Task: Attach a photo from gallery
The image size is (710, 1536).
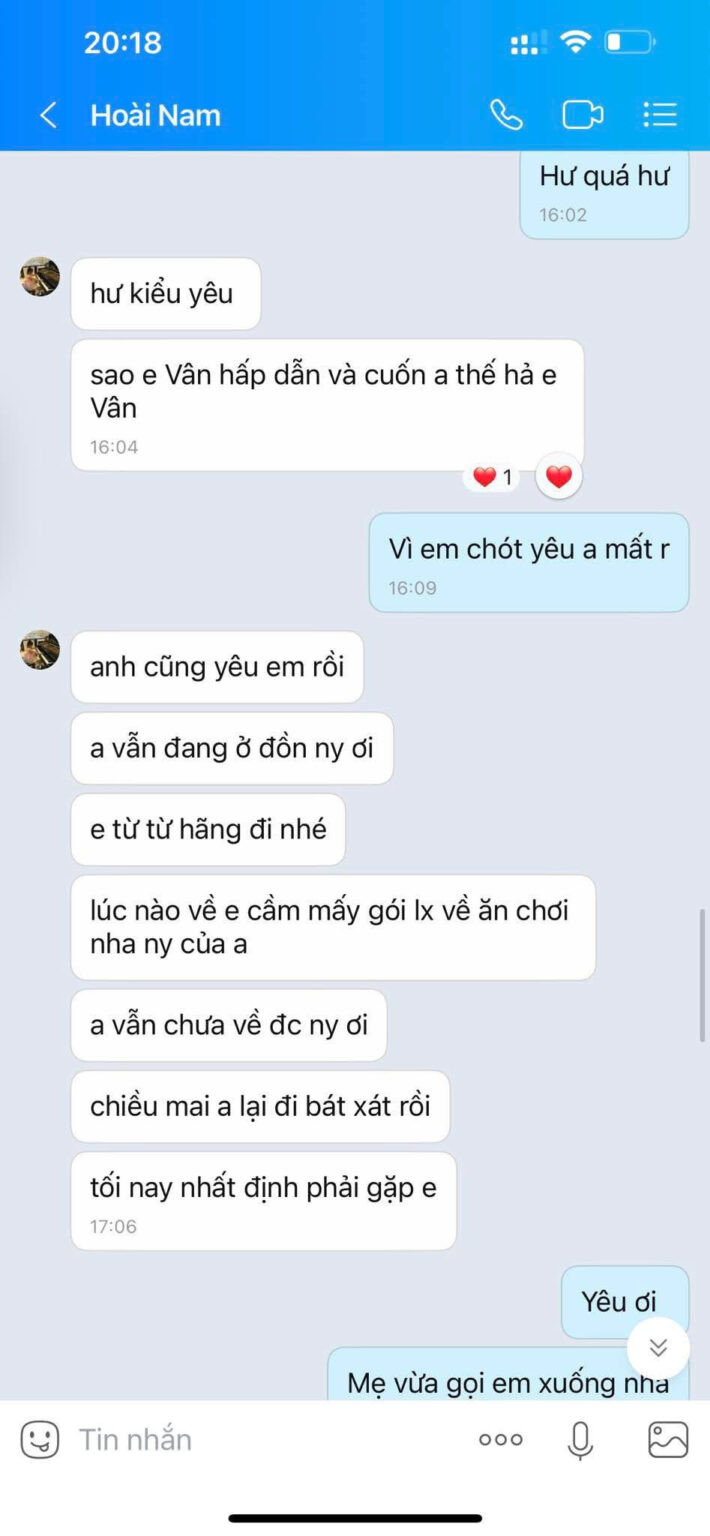Action: (668, 1440)
